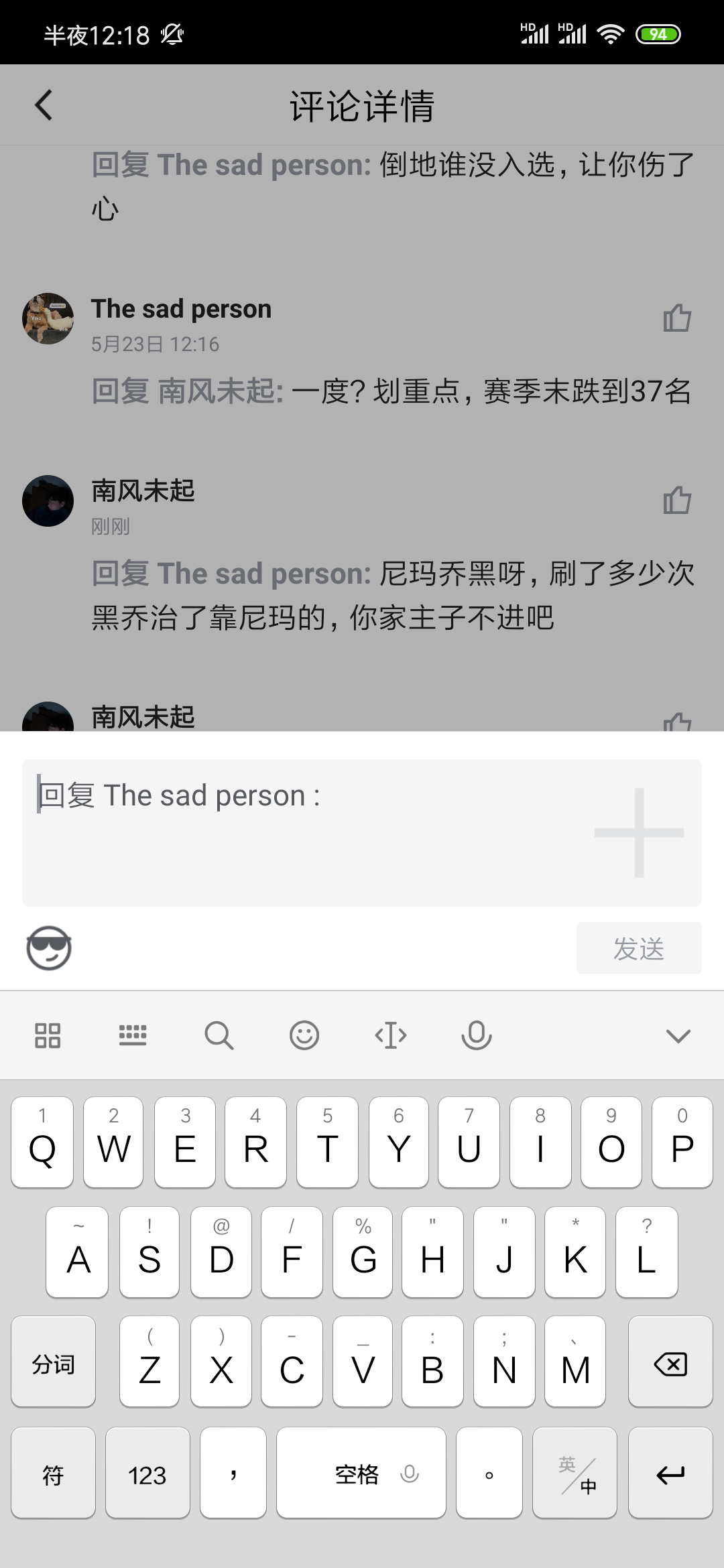This screenshot has height=1568, width=724.
Task: Go back from the comment details page
Action: tap(44, 105)
